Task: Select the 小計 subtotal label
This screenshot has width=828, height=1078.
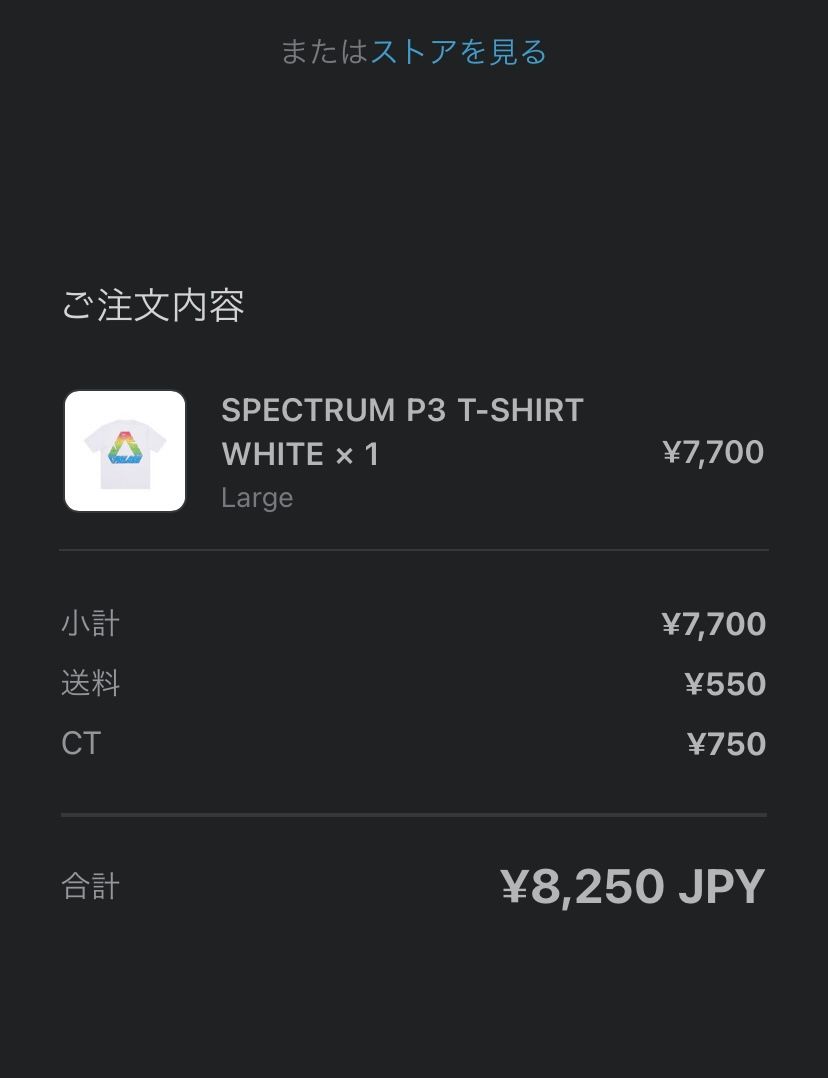Action: 91,622
